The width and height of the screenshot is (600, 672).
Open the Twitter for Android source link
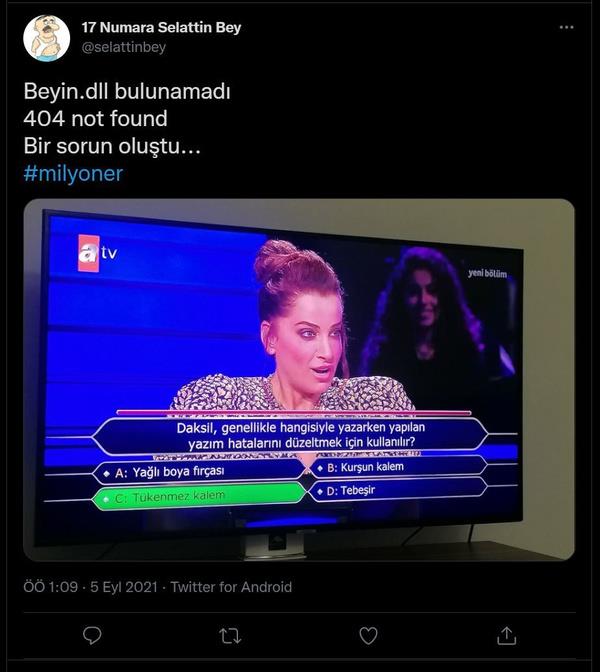tap(231, 587)
